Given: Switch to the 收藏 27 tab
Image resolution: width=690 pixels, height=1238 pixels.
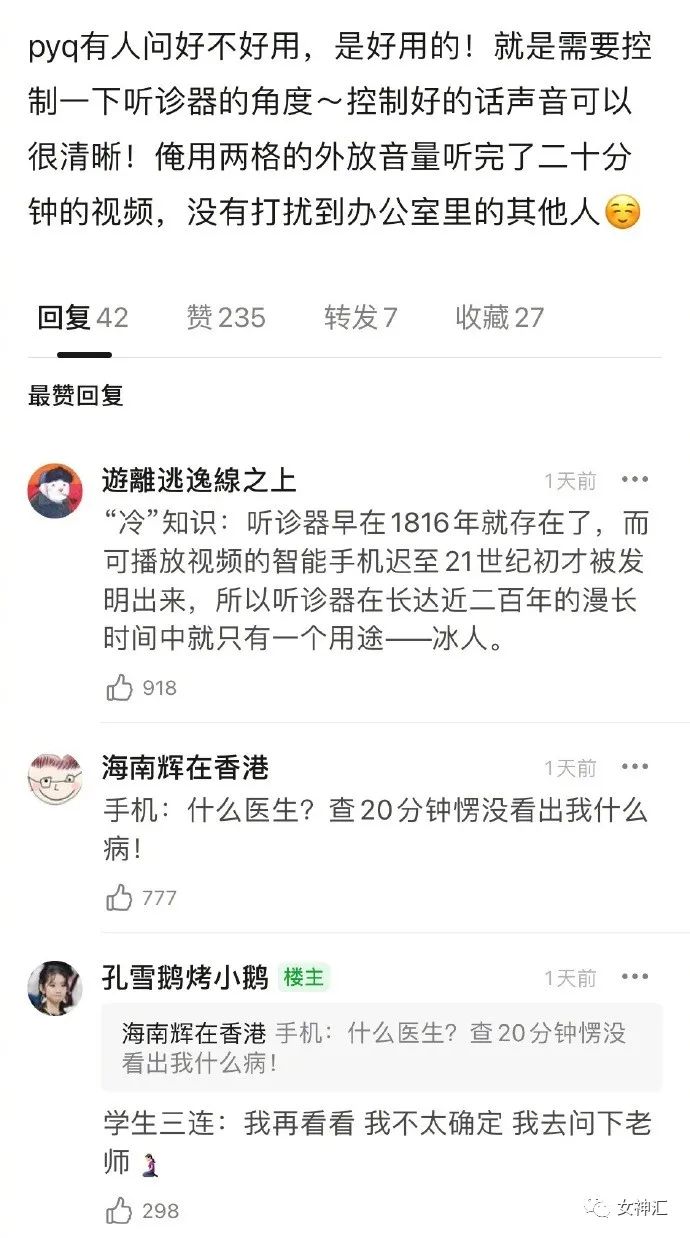Looking at the screenshot, I should click(499, 318).
